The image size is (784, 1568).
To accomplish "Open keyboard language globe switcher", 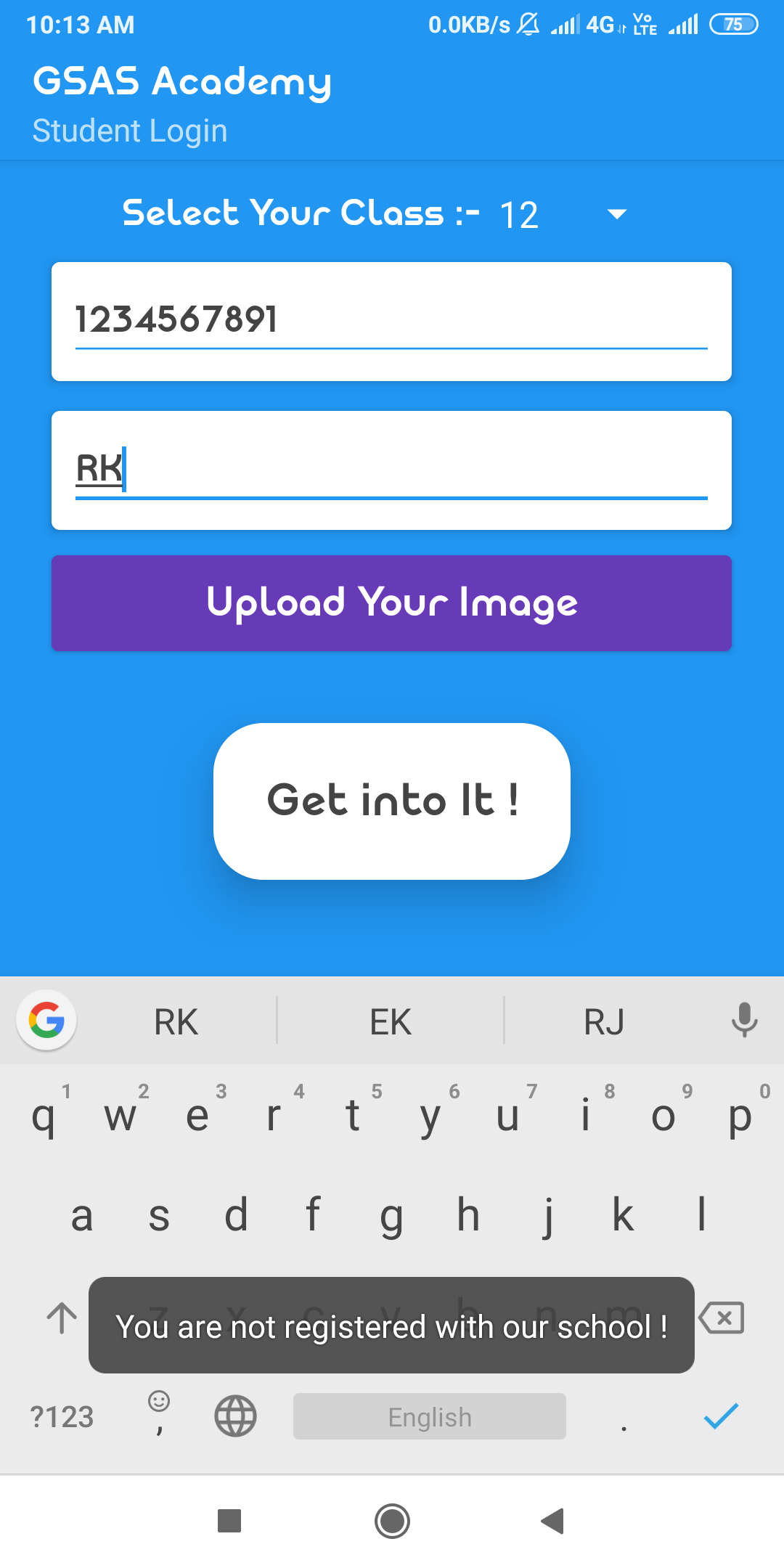I will (x=235, y=1416).
